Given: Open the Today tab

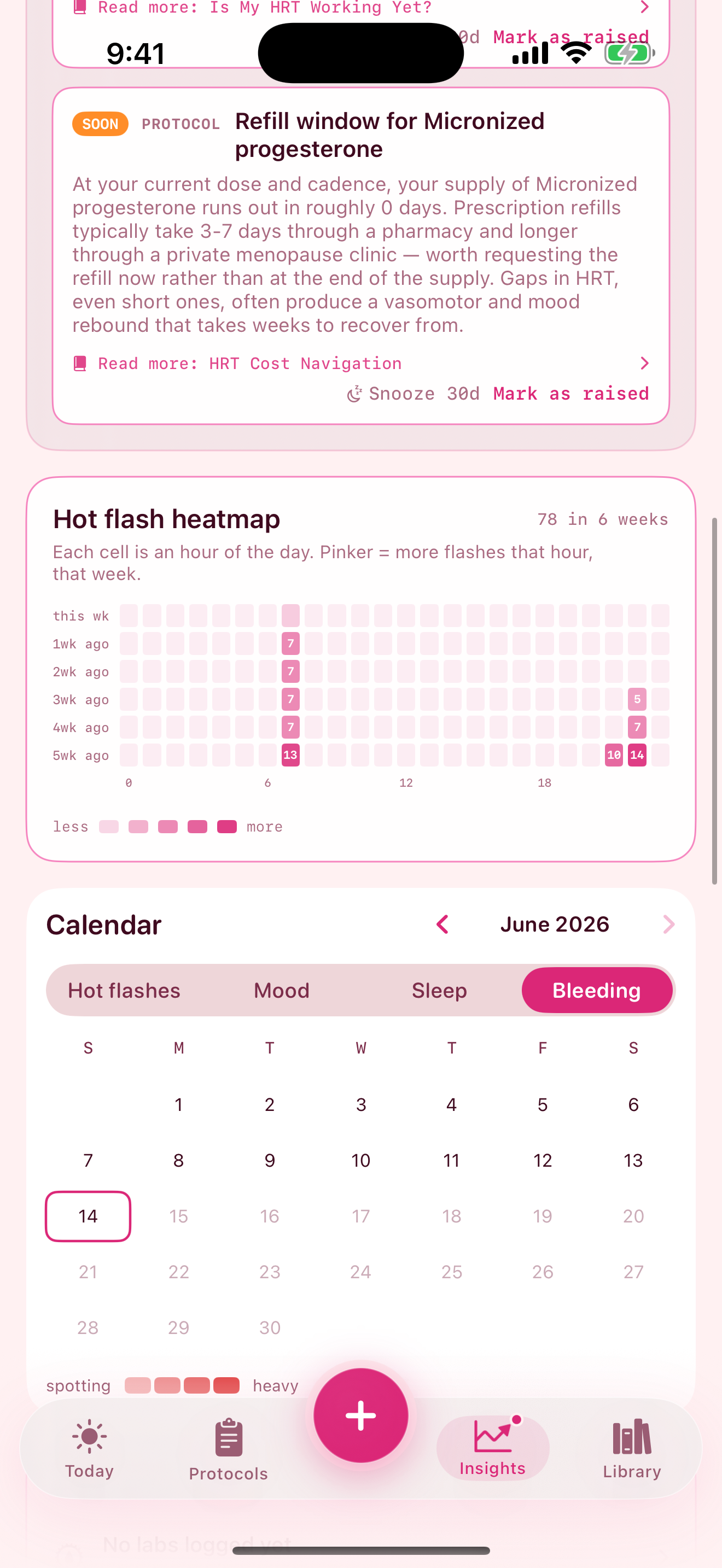Looking at the screenshot, I should point(90,1449).
